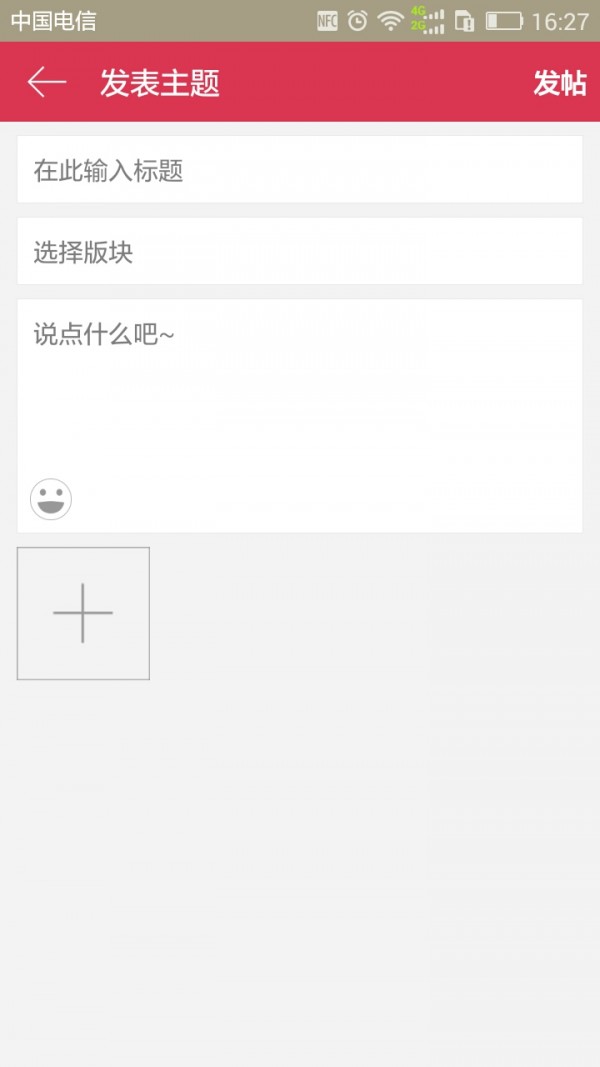Open the 选择版块 section picker
600x1067 pixels.
300,252
